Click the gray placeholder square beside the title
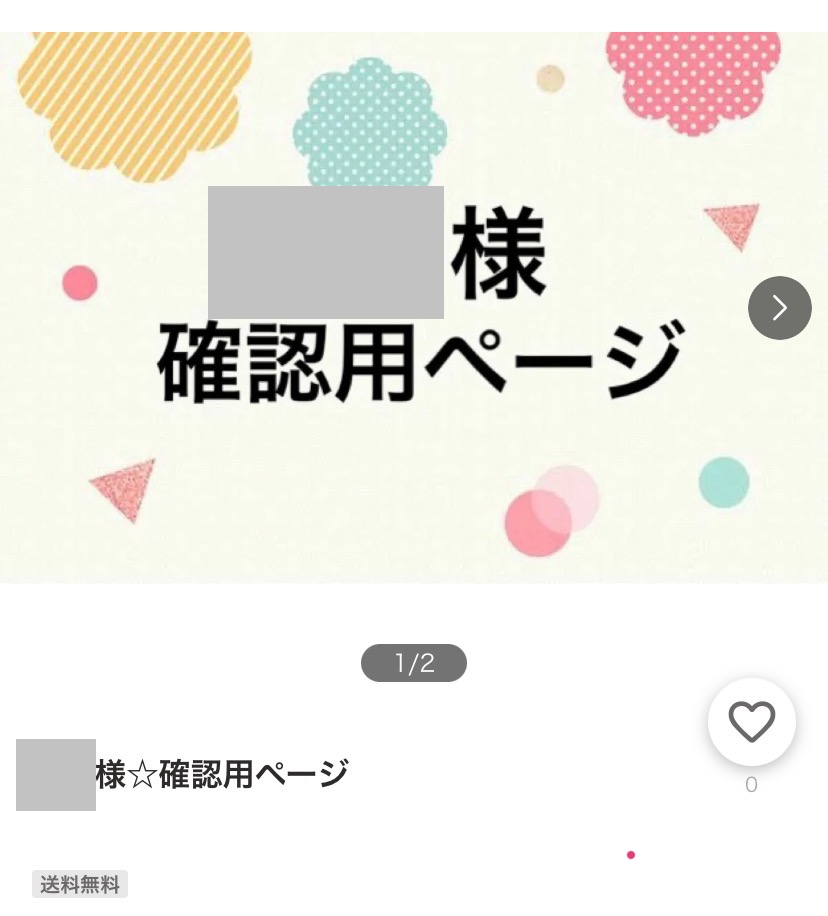 [55, 774]
